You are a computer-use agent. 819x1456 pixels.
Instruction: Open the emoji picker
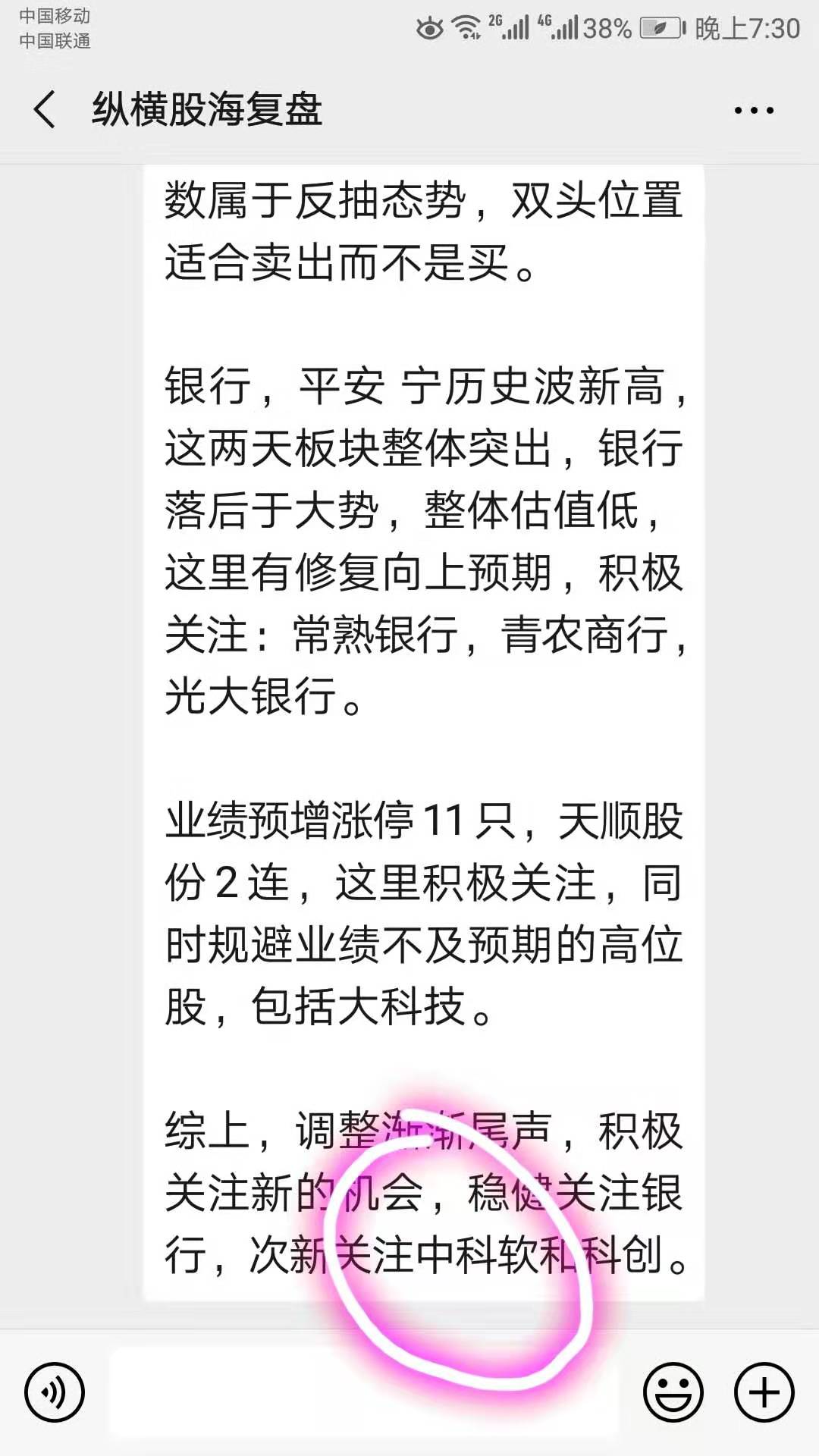pos(673,1392)
